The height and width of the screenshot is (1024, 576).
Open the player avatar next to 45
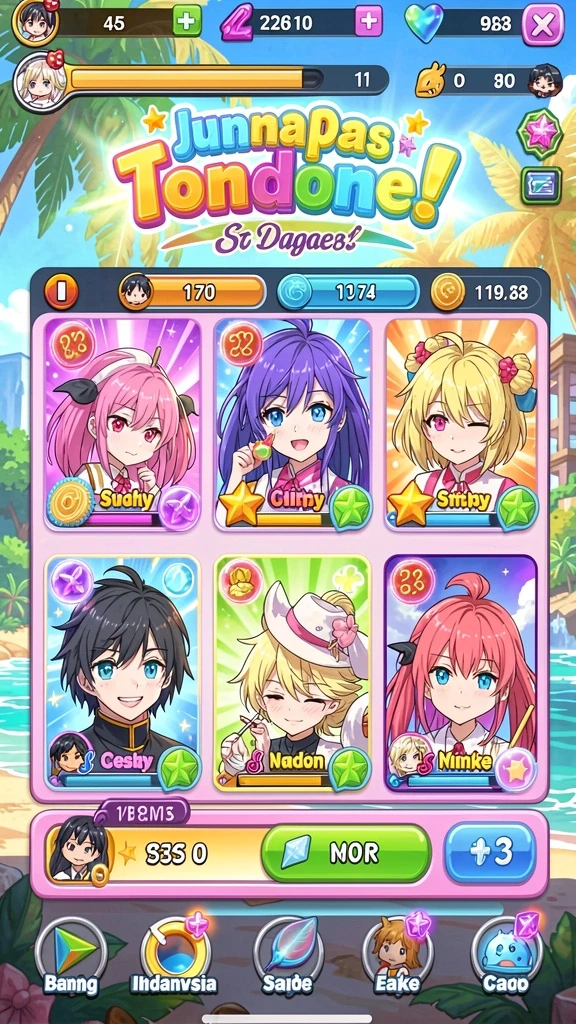coord(35,22)
